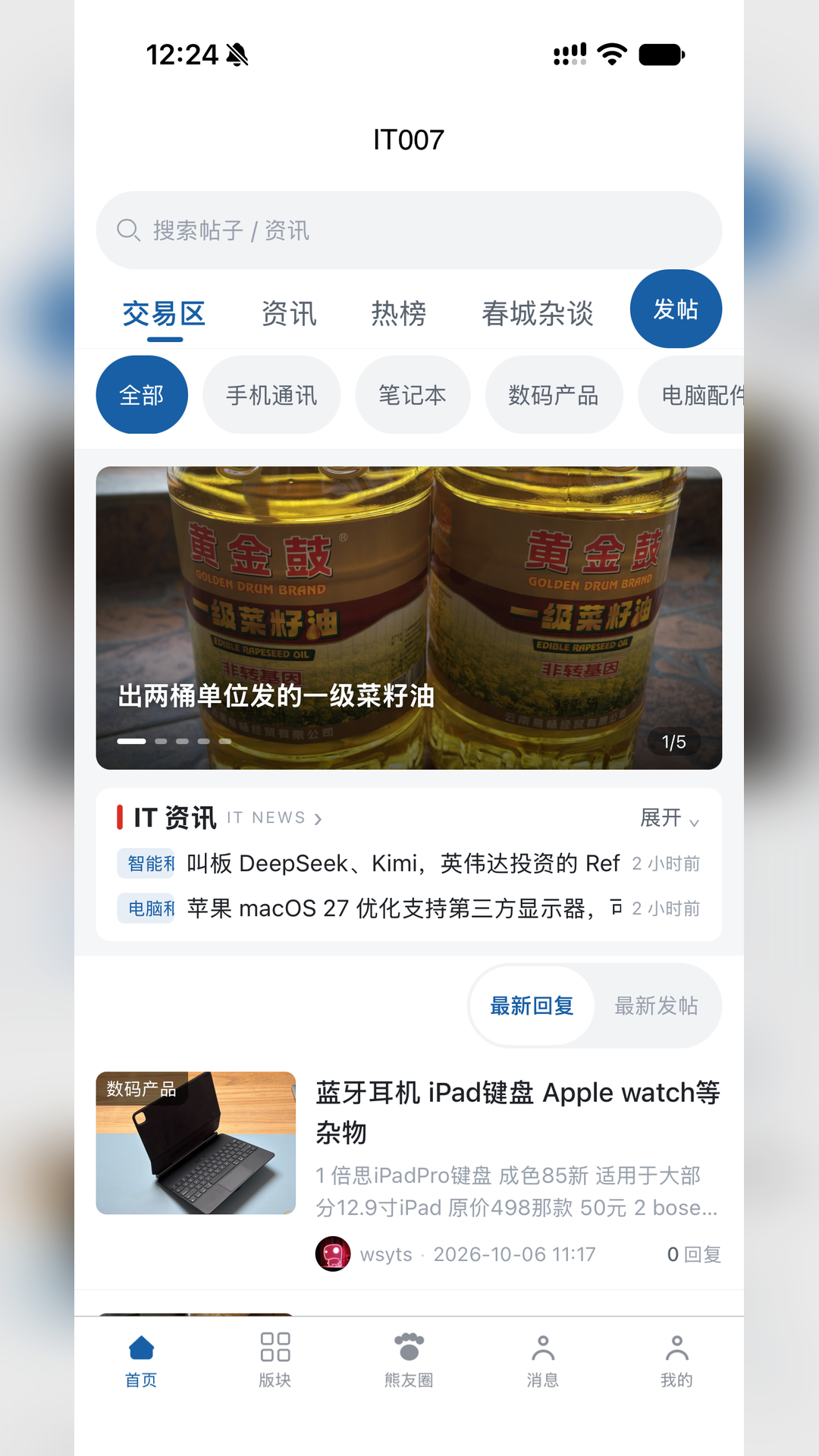
Task: Select the 电脑配件 chip
Action: click(x=691, y=394)
